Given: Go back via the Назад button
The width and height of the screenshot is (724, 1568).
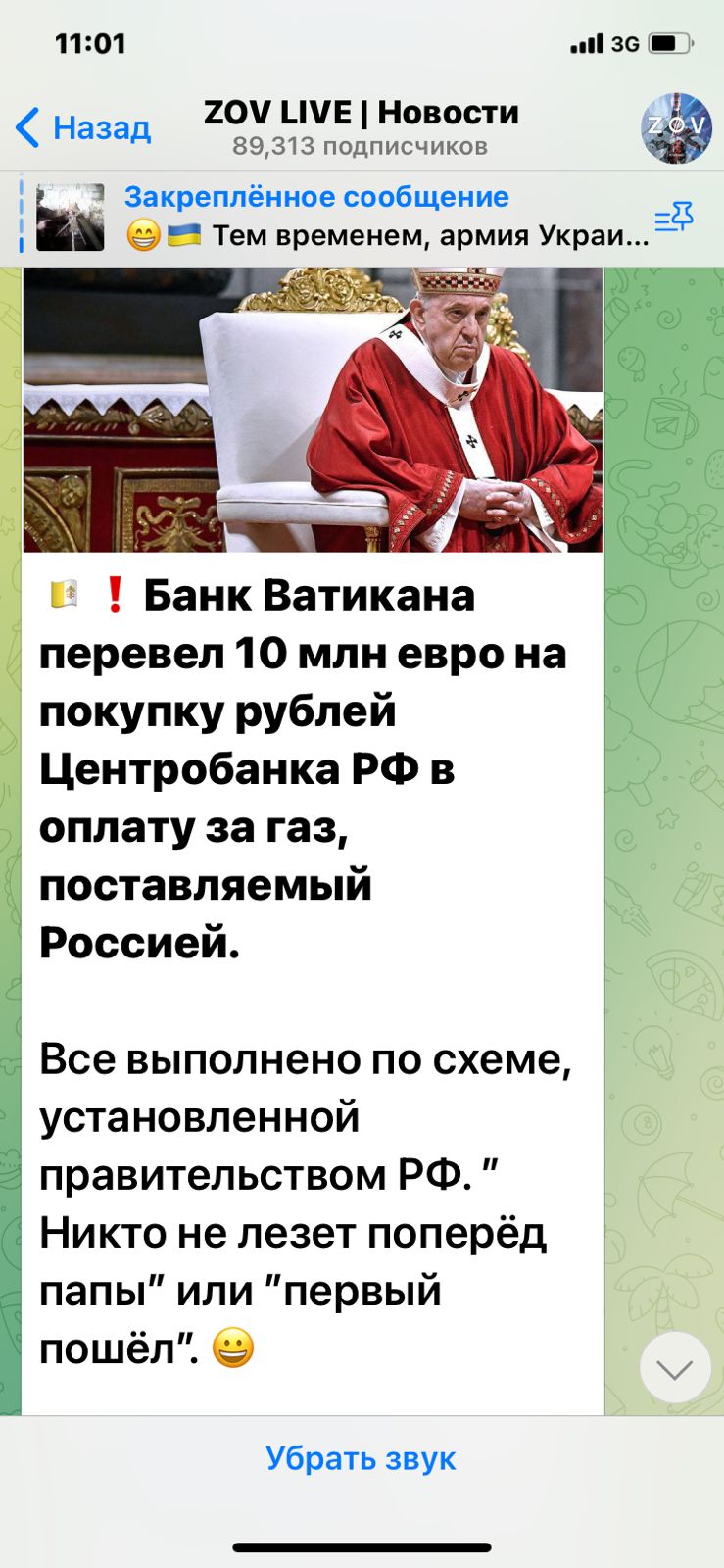Looking at the screenshot, I should click(x=83, y=127).
